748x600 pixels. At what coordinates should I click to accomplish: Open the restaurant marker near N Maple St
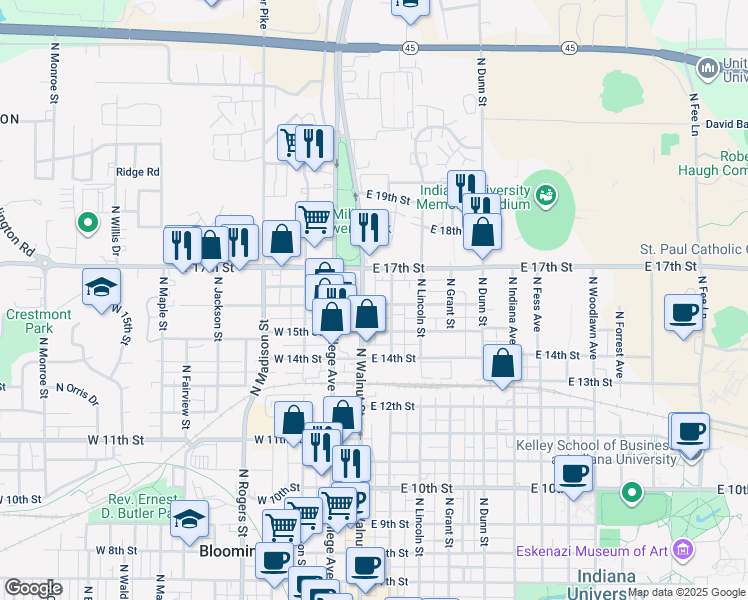(x=182, y=245)
